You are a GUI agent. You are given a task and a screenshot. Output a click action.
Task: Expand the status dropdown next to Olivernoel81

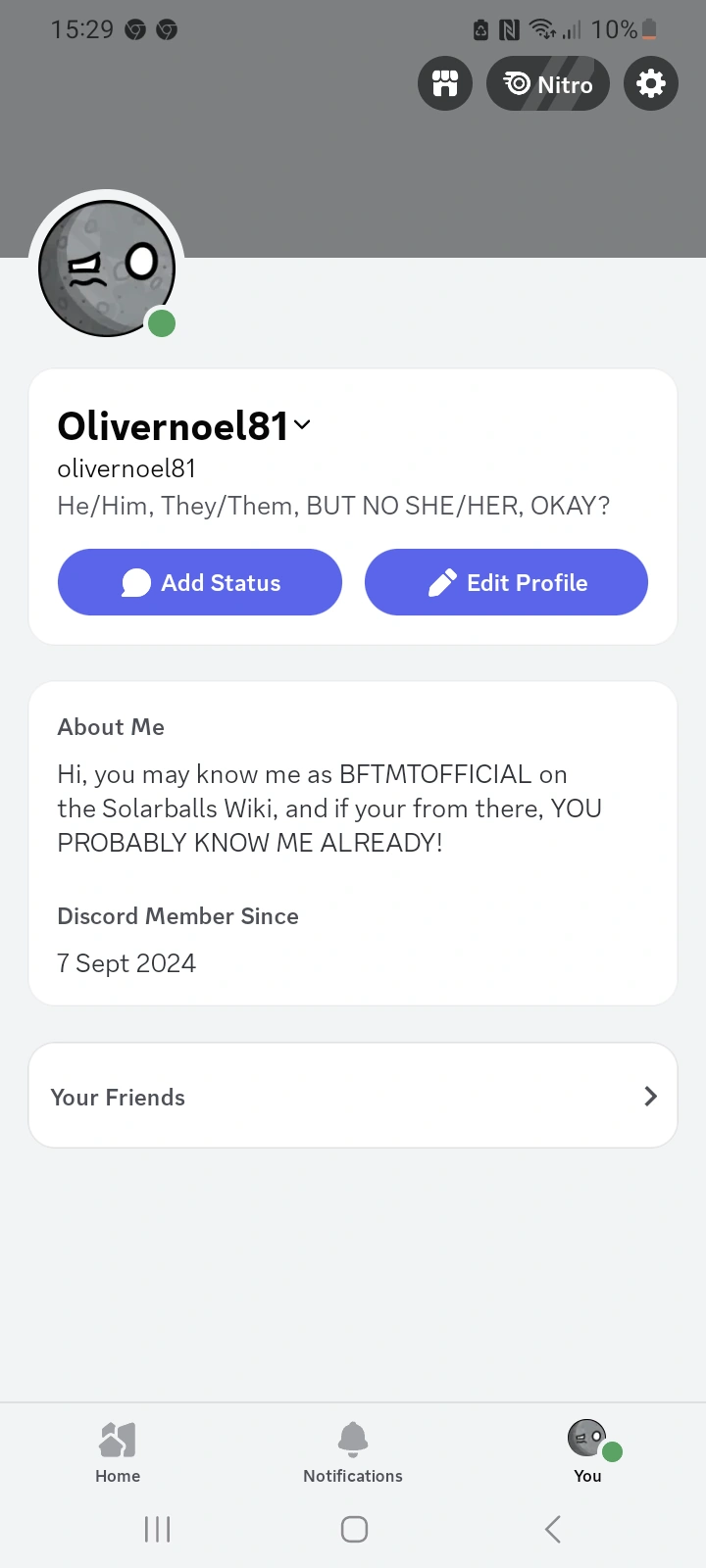302,425
